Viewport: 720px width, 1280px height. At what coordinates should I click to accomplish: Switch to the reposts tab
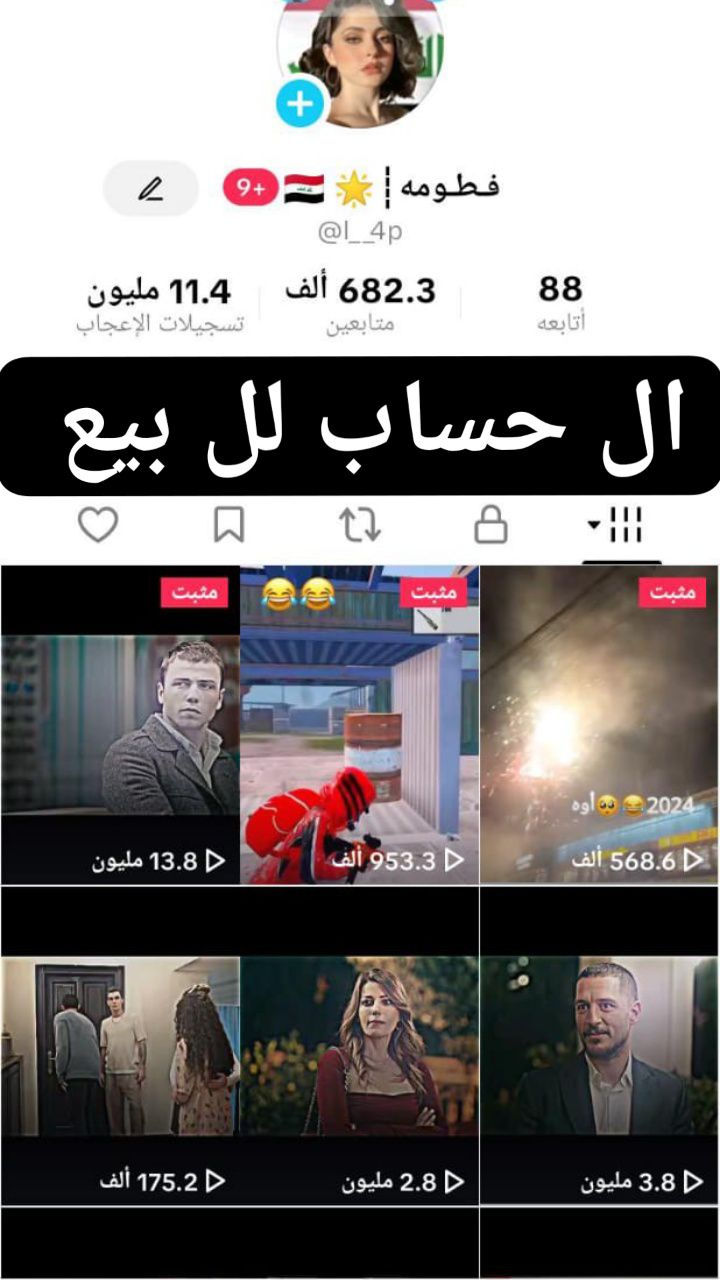[x=359, y=525]
